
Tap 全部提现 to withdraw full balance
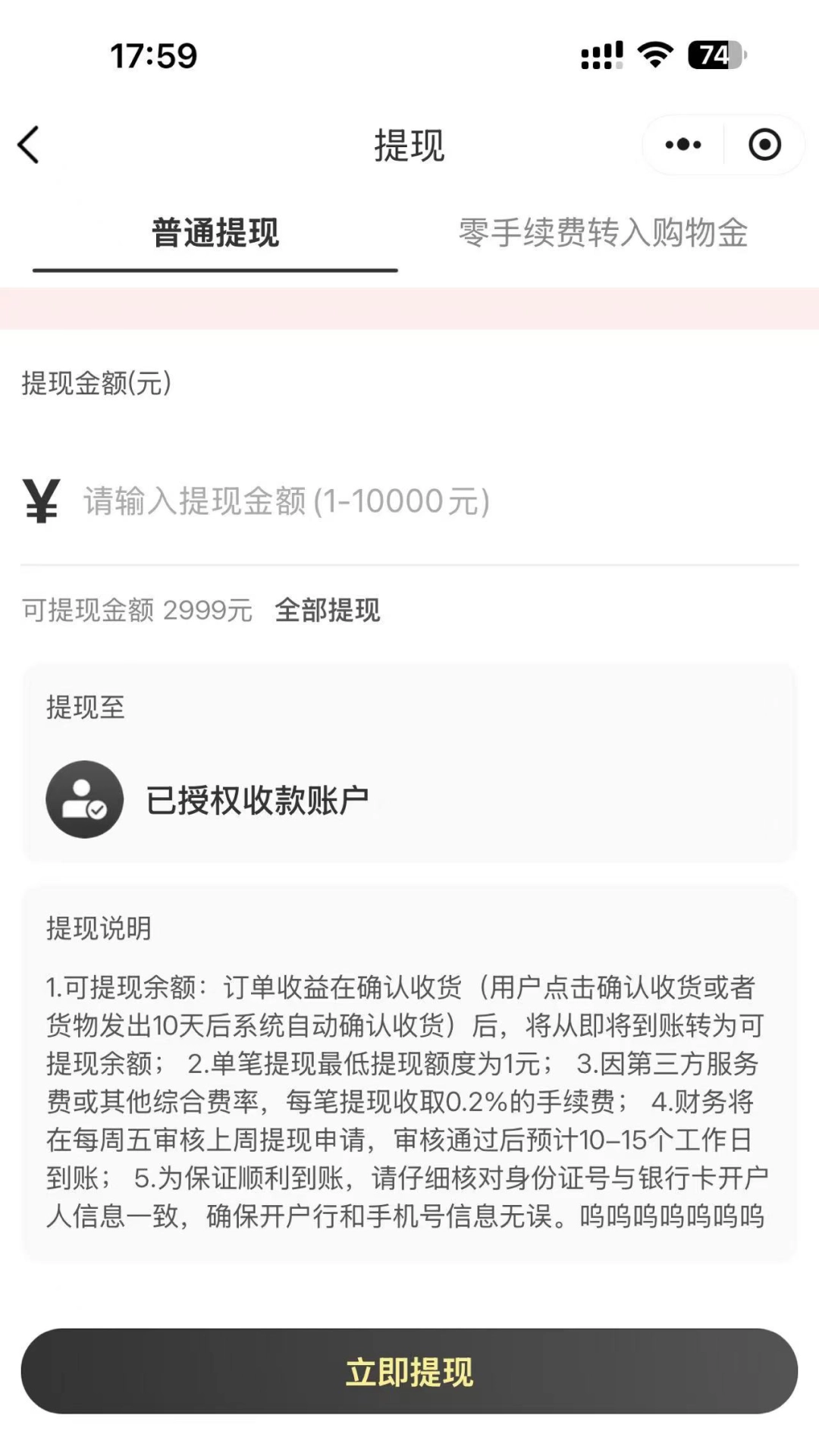pyautogui.click(x=328, y=610)
